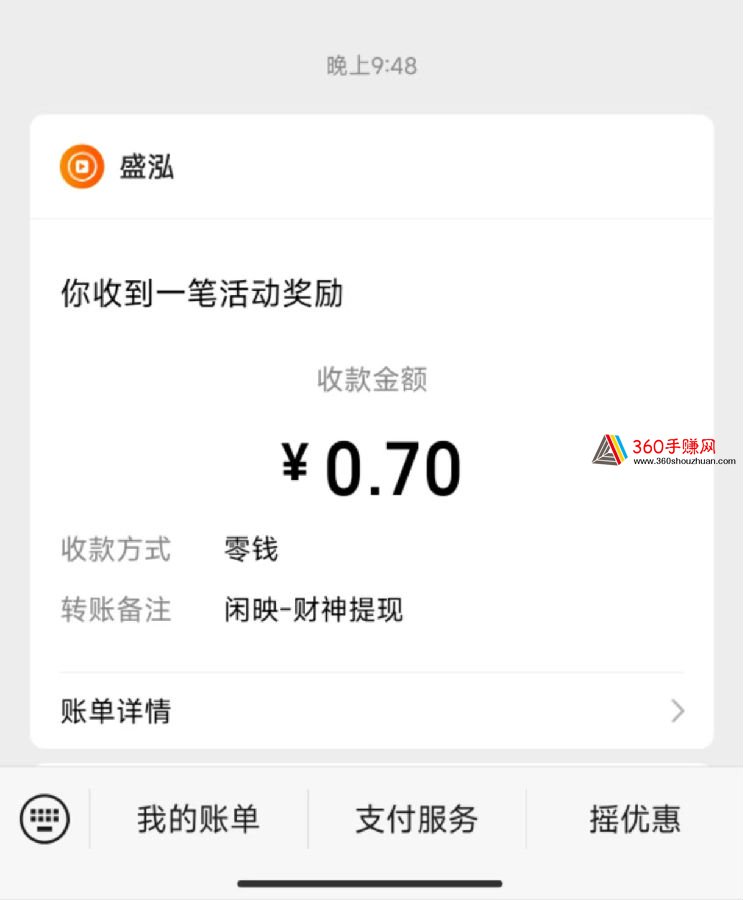The width and height of the screenshot is (743, 900).
Task: Open 摇优惠 menu
Action: pyautogui.click(x=634, y=820)
